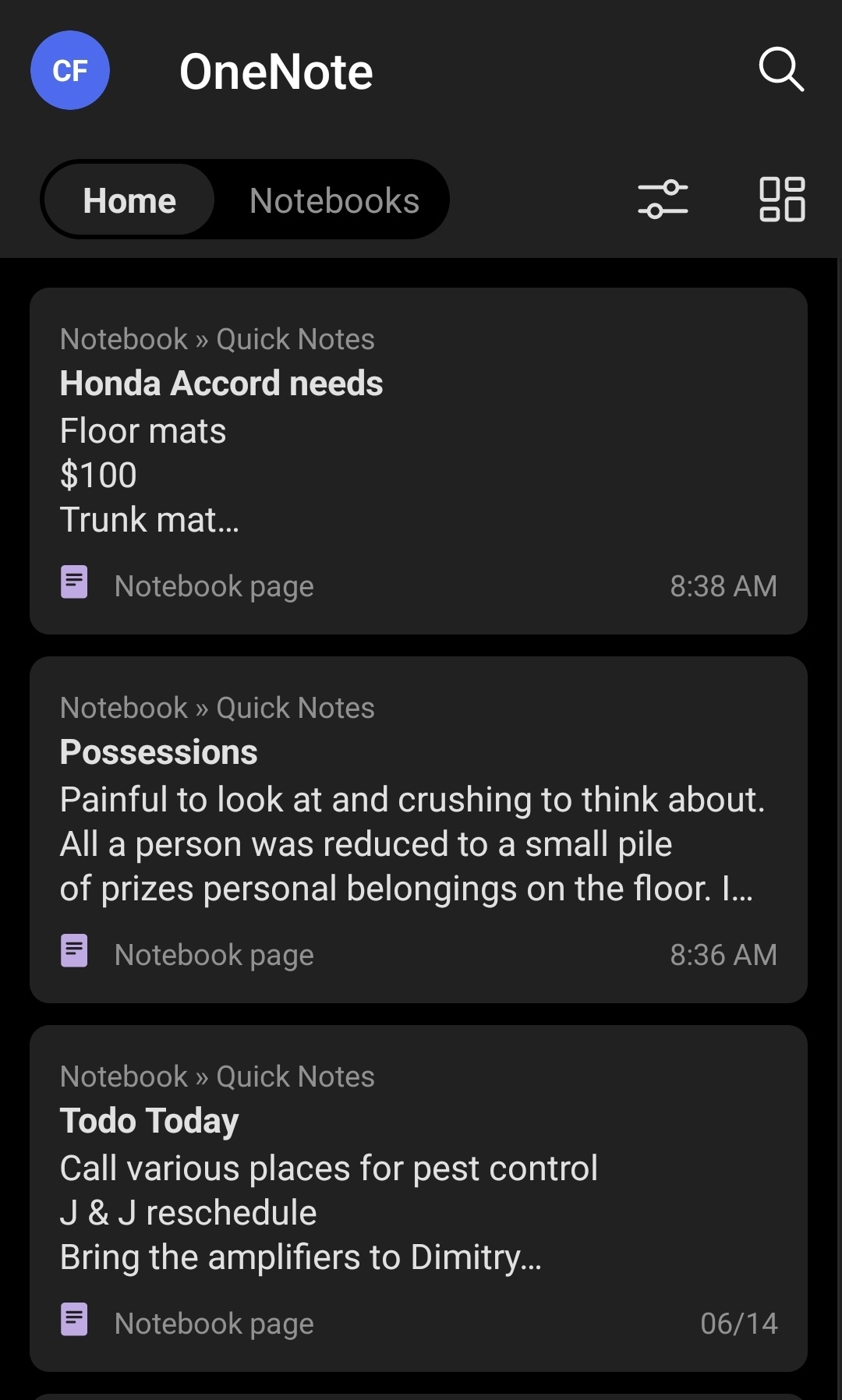
Task: Select the Home tab
Action: click(129, 200)
